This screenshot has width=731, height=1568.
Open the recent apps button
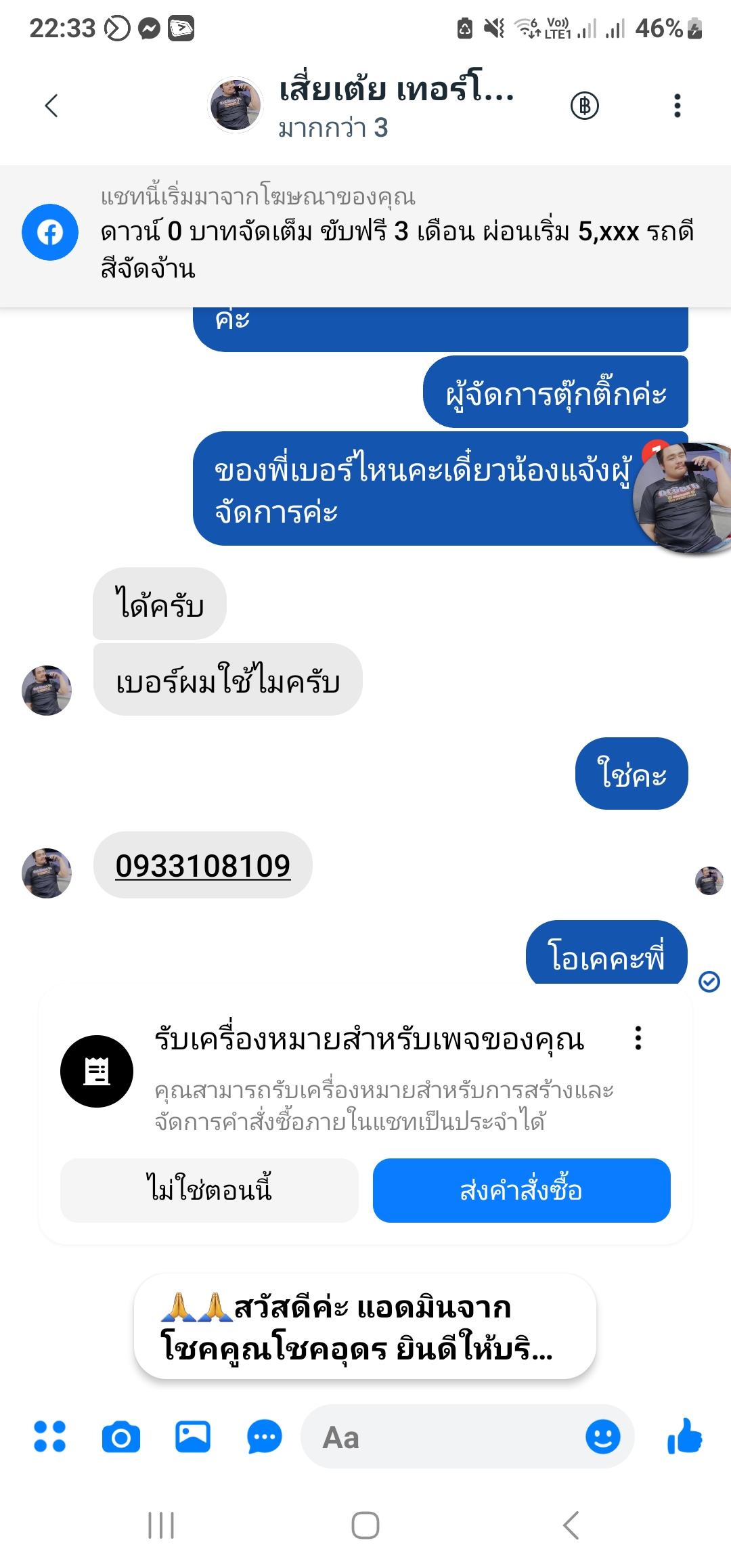[x=161, y=1525]
